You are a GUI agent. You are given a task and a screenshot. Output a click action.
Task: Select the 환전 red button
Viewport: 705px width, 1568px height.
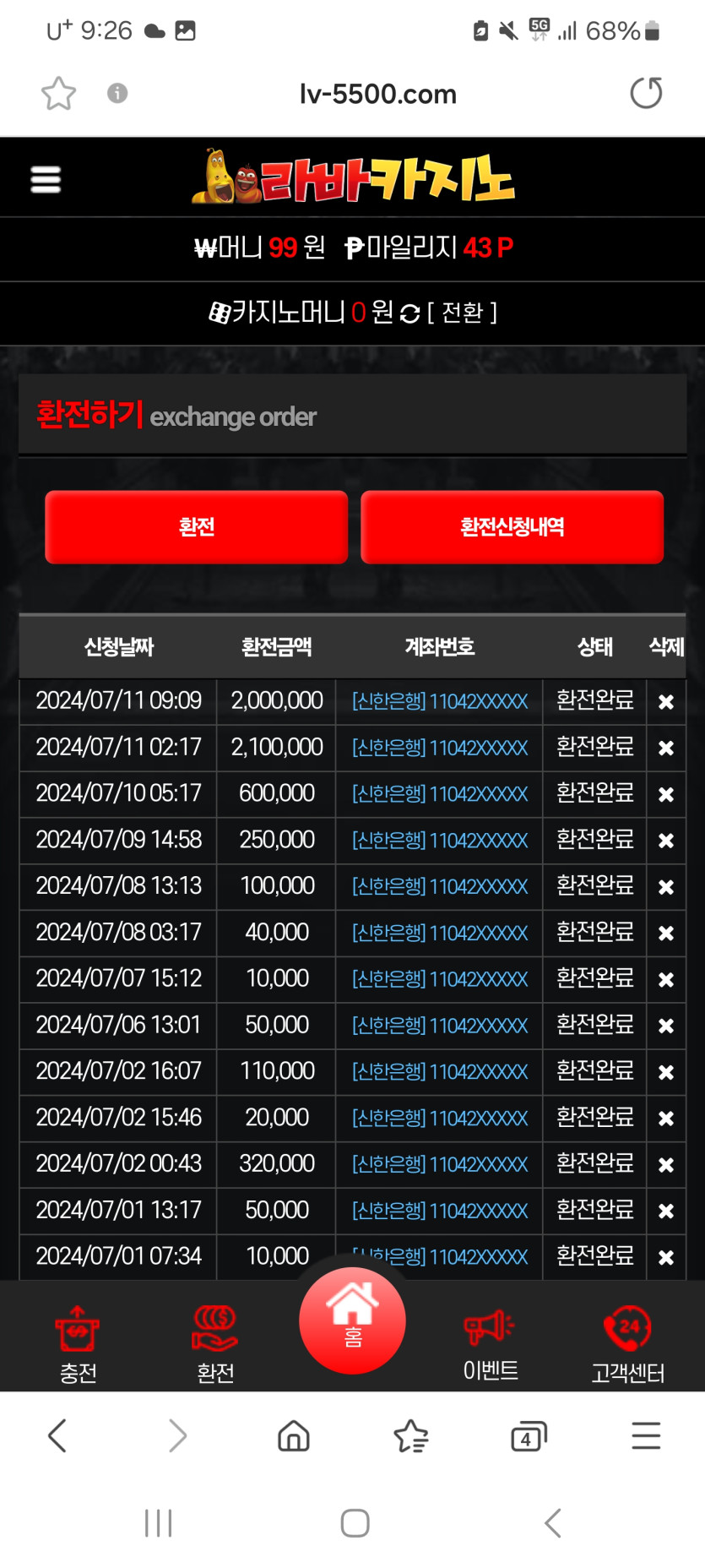point(196,527)
